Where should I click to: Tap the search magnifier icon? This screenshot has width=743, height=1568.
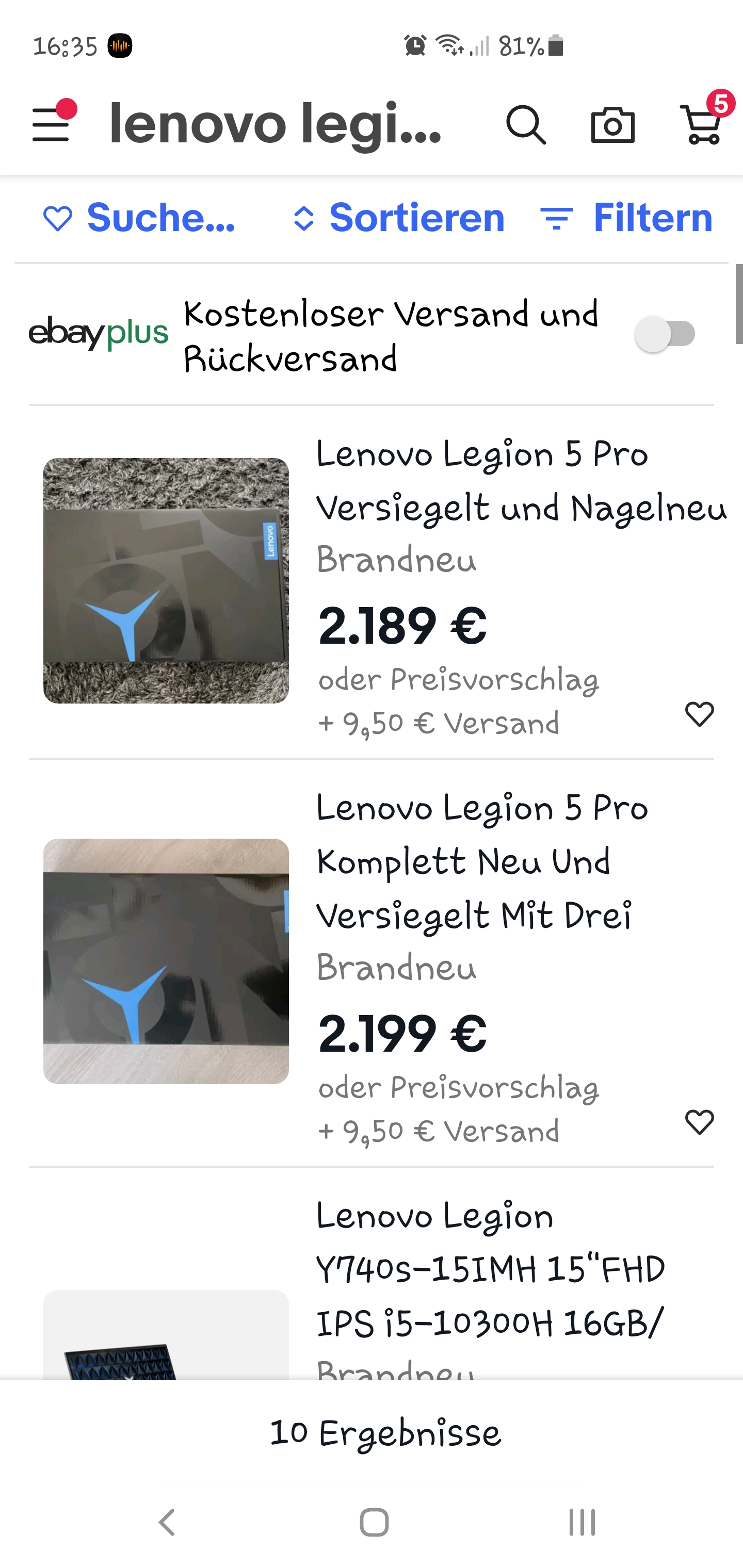[x=526, y=125]
